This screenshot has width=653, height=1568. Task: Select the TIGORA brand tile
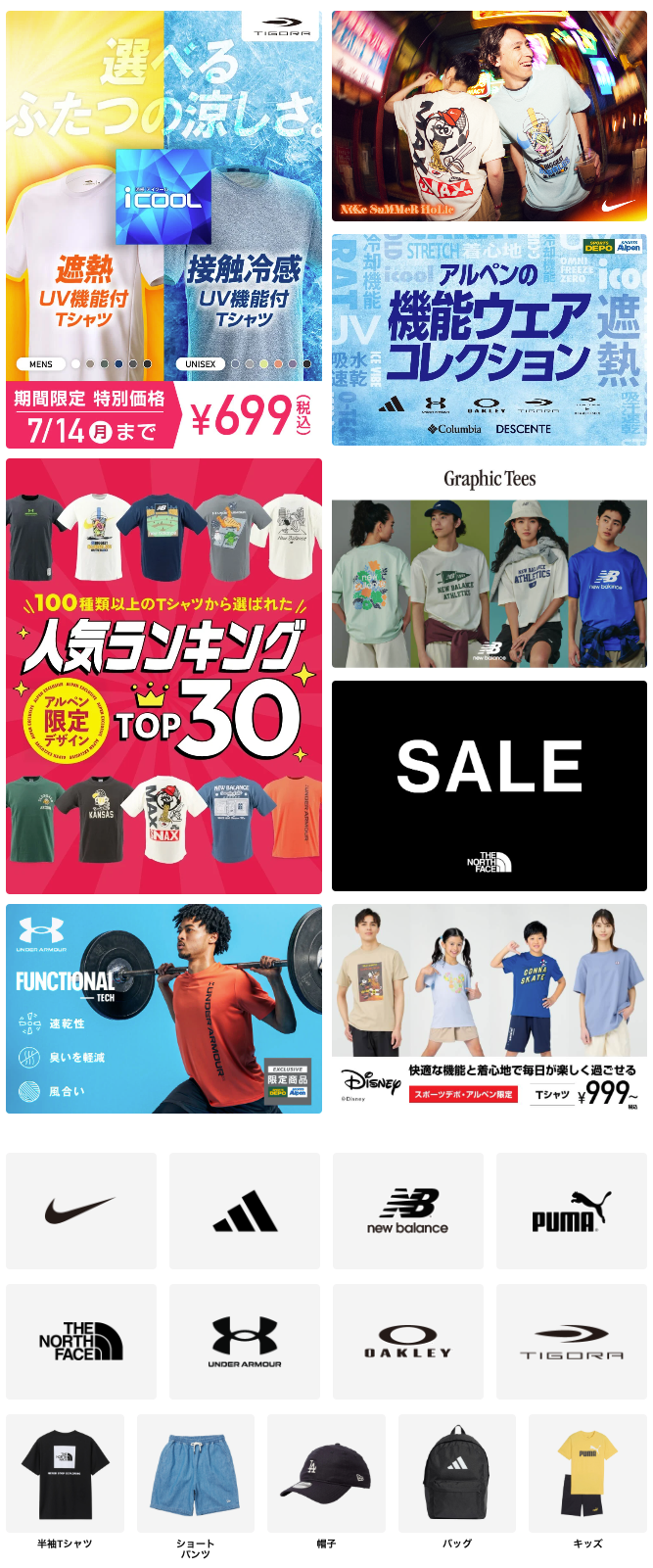[x=571, y=1341]
